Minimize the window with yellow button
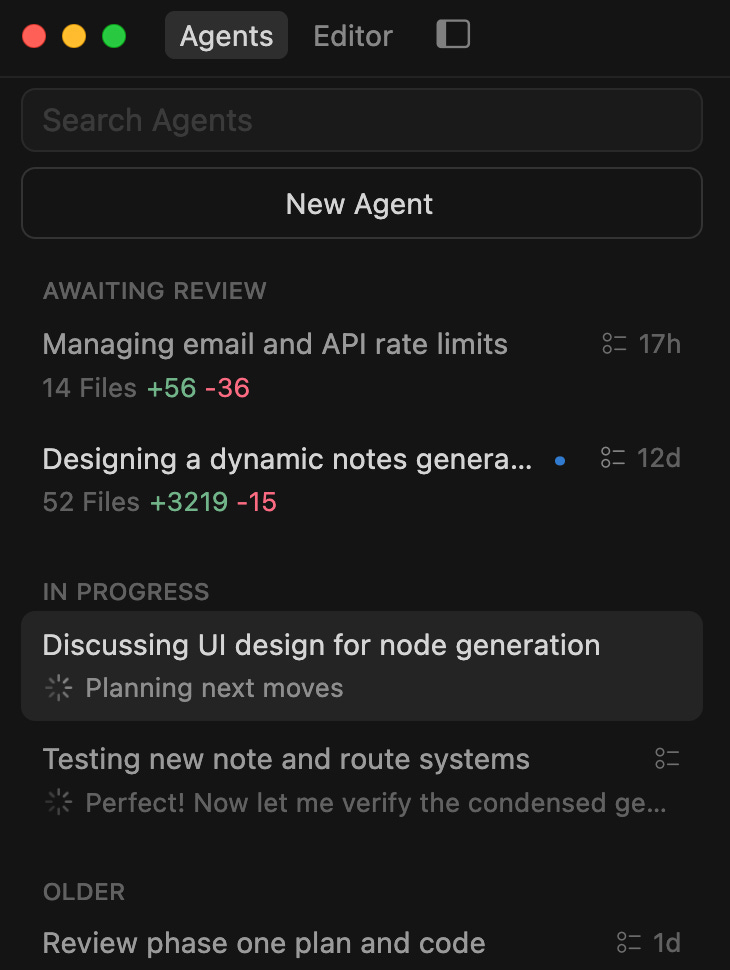The image size is (730, 970). 74,36
